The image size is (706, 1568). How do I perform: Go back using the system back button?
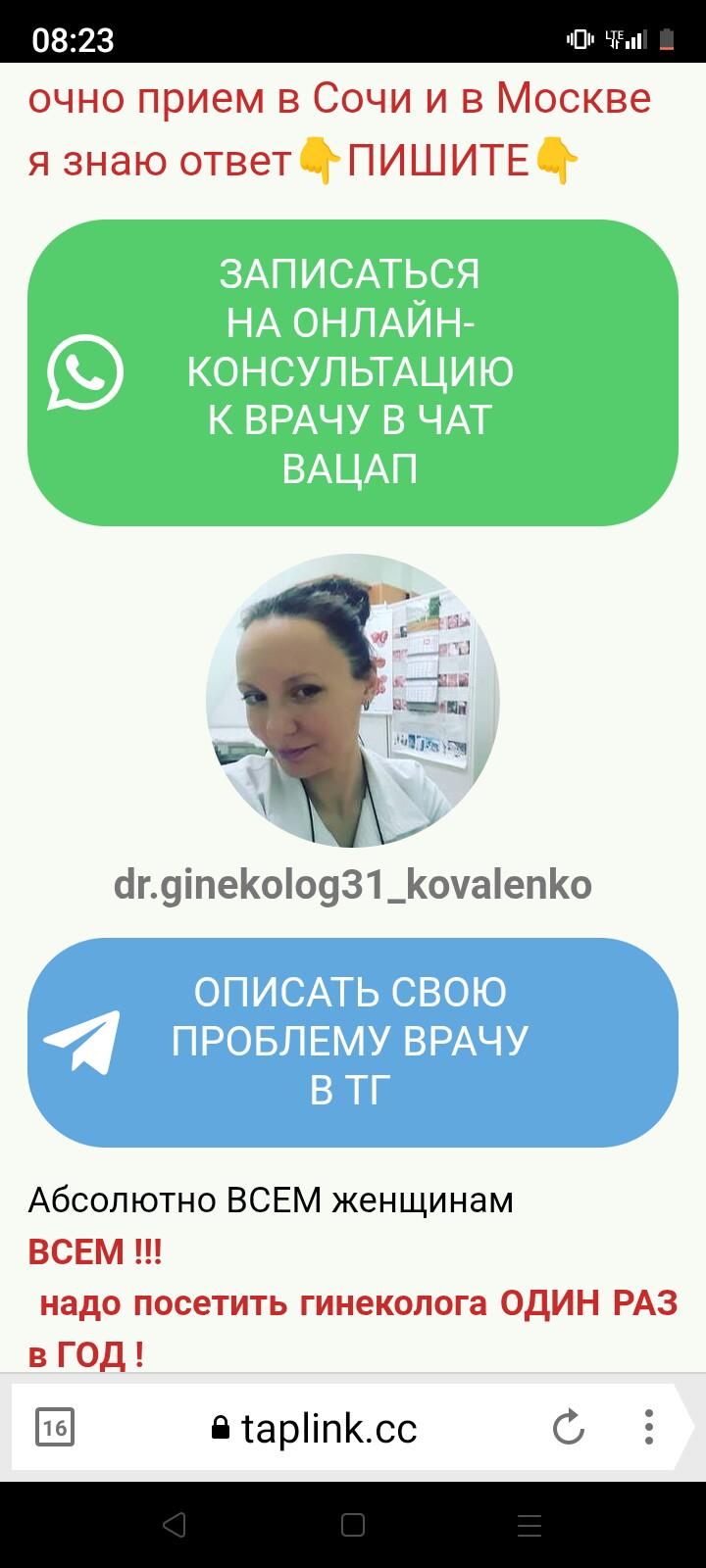click(x=175, y=1525)
